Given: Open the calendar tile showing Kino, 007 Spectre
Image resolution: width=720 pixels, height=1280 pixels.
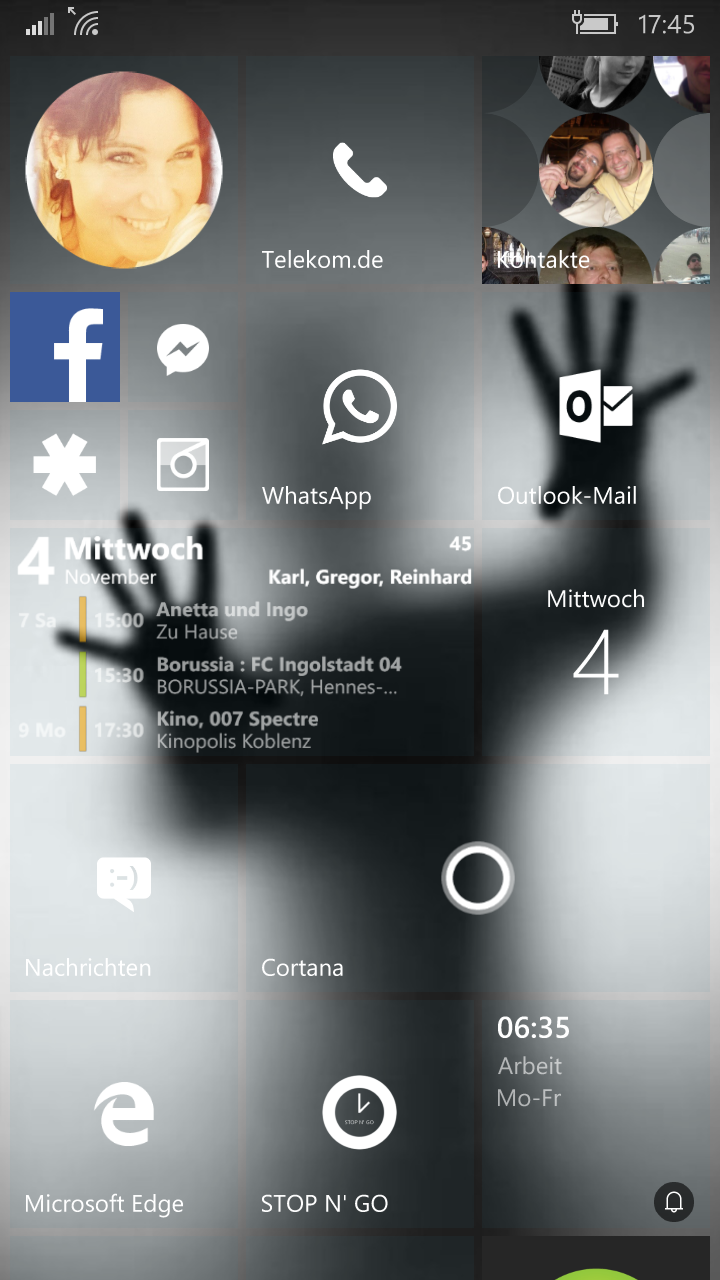Looking at the screenshot, I should [x=242, y=642].
